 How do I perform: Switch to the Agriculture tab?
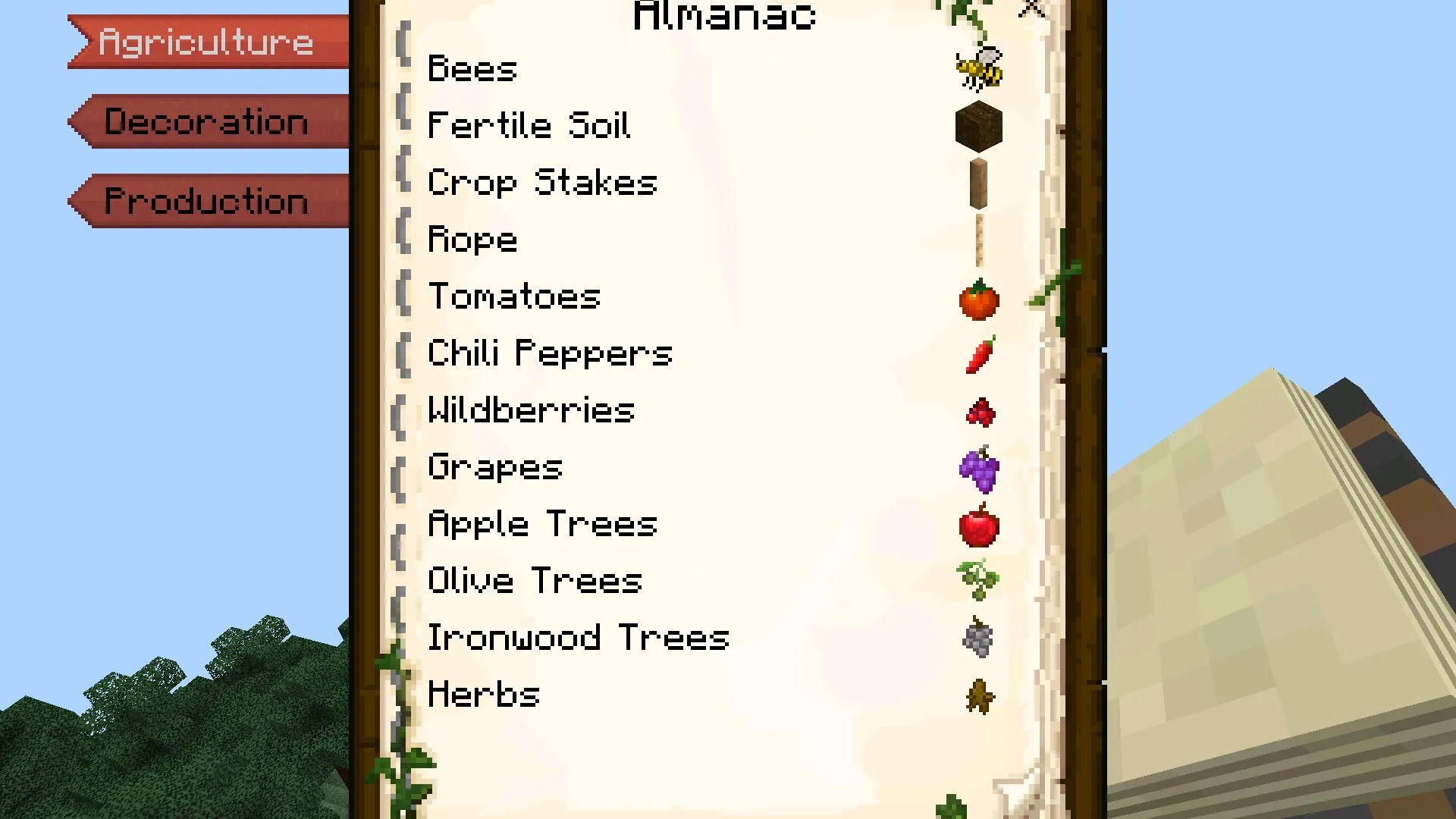(x=206, y=42)
